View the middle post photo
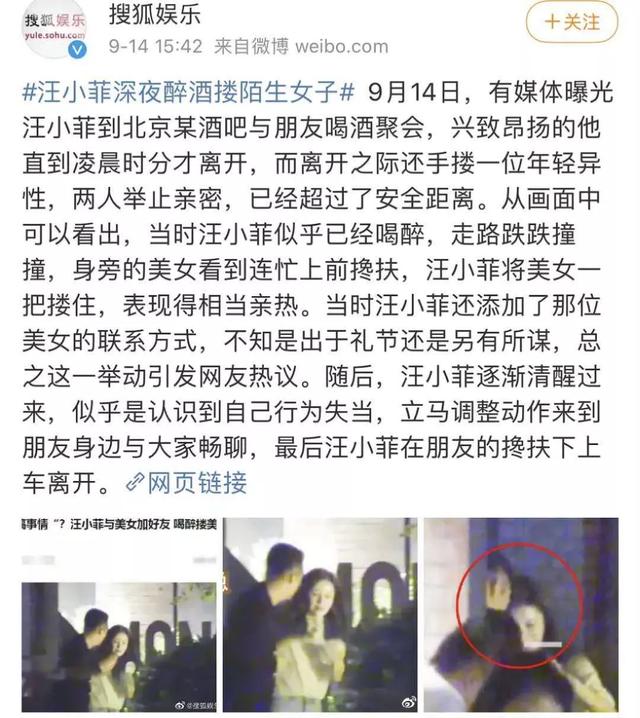The width and height of the screenshot is (640, 718). click(320, 613)
